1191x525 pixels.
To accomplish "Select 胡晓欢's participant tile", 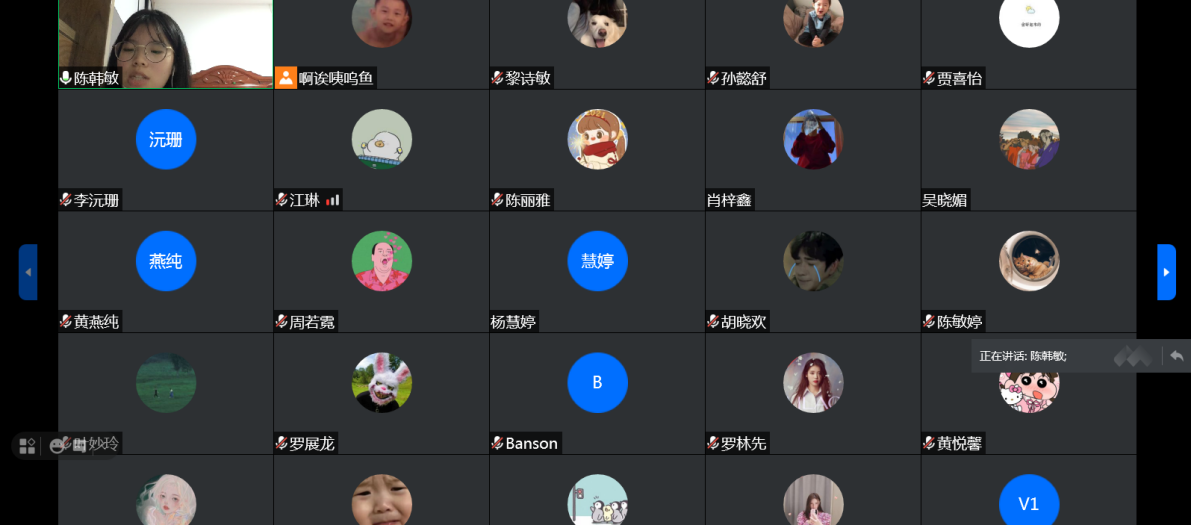I will (813, 272).
